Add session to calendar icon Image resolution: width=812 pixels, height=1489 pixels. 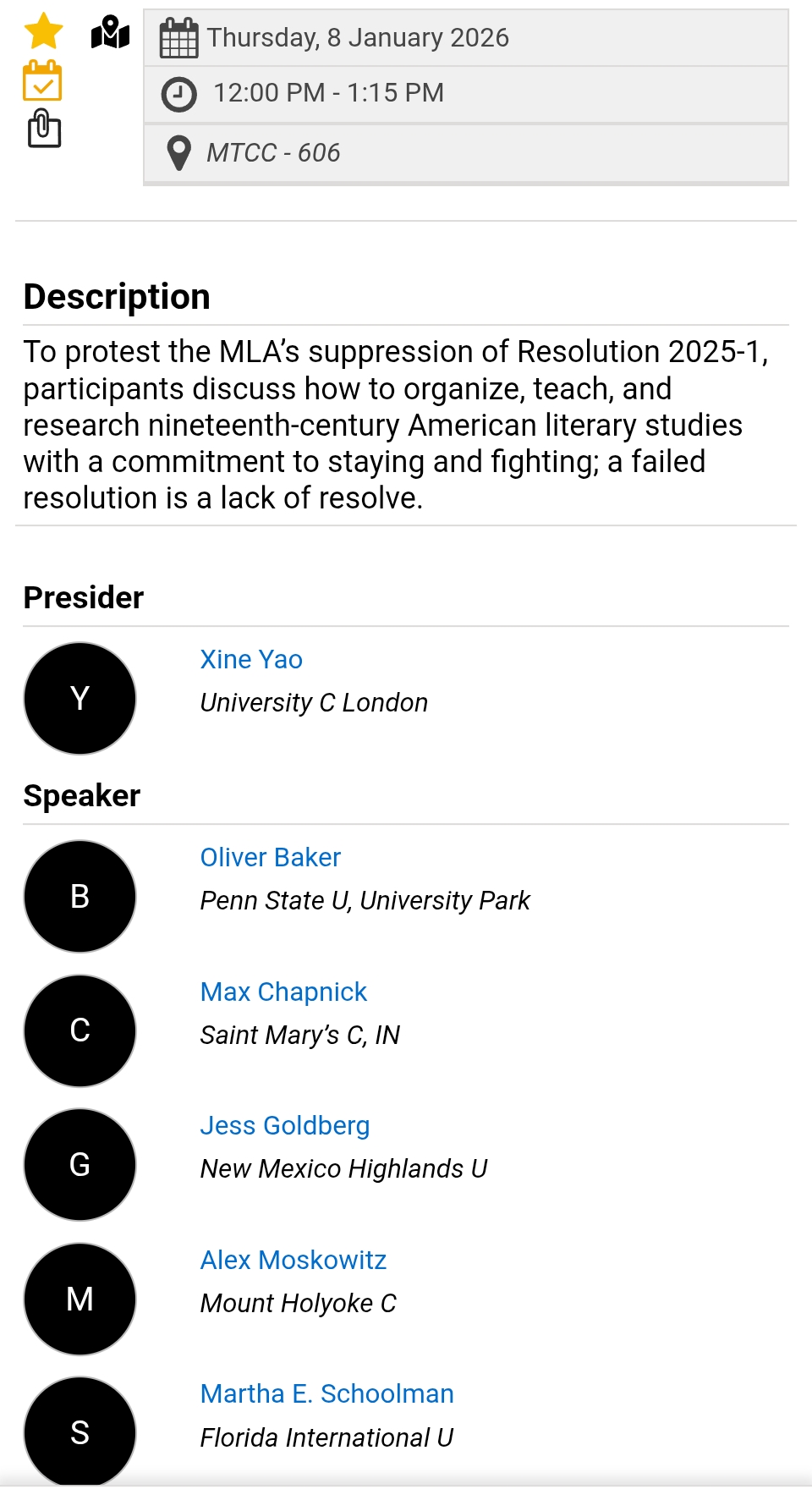[x=42, y=81]
